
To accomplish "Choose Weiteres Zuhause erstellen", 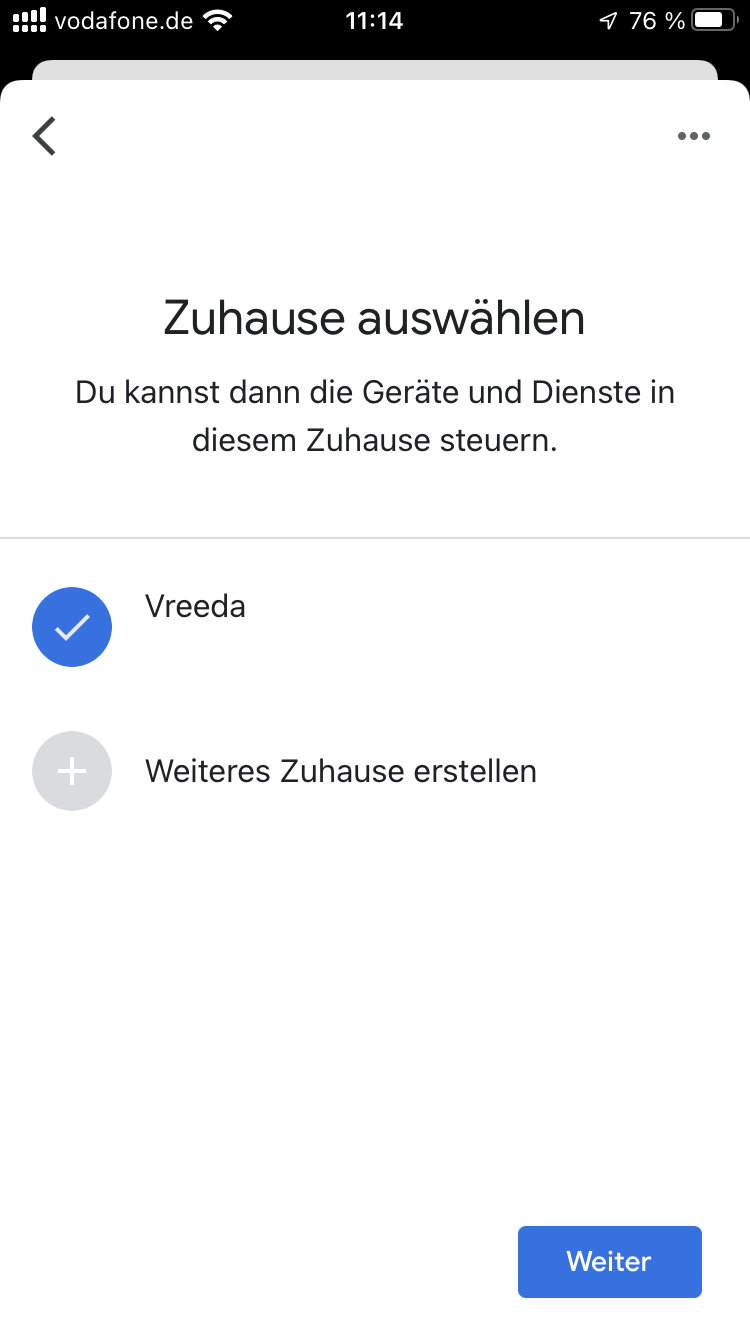I will 375,771.
